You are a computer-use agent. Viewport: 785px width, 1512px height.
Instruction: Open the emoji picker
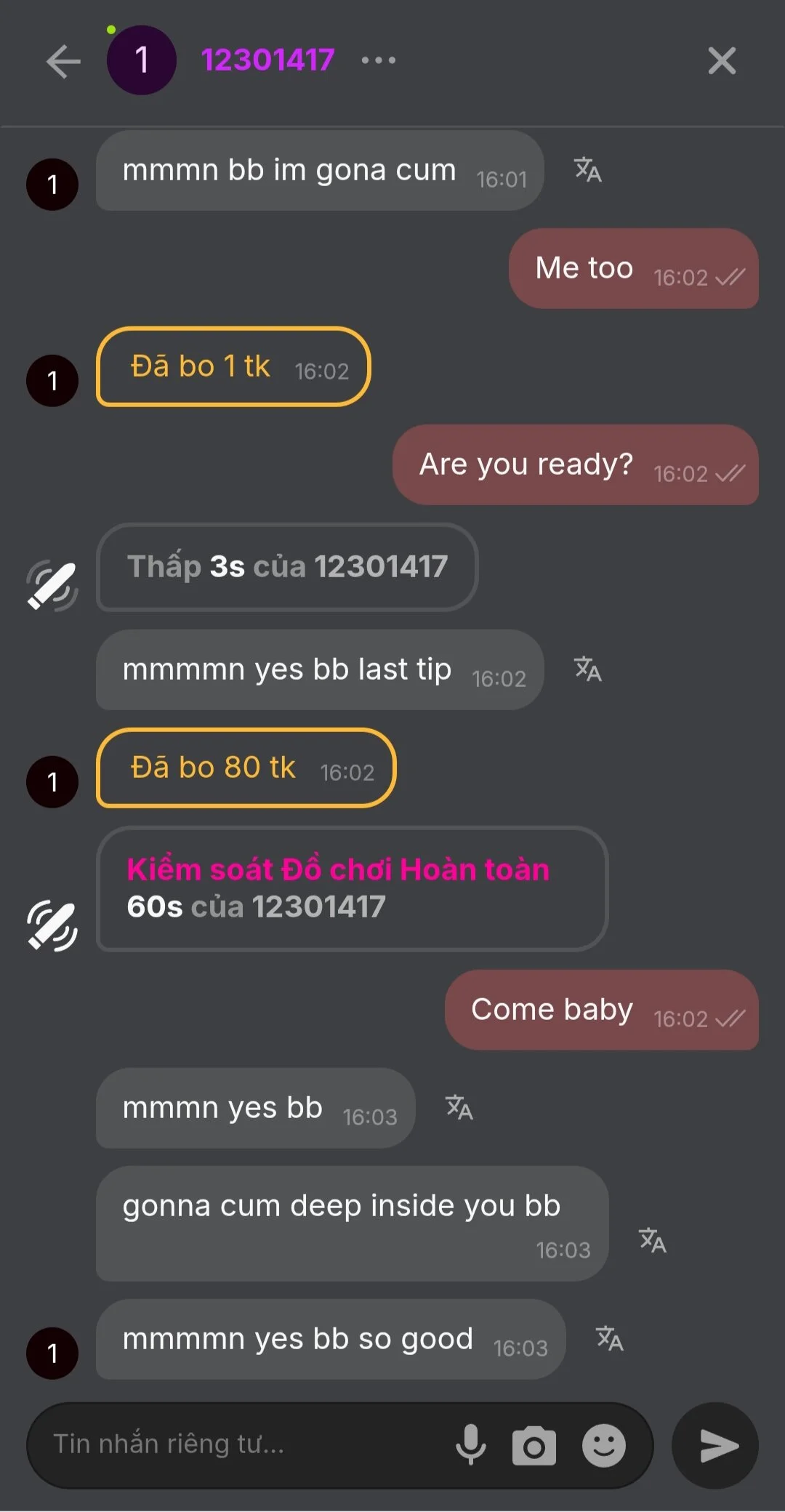[x=603, y=1445]
